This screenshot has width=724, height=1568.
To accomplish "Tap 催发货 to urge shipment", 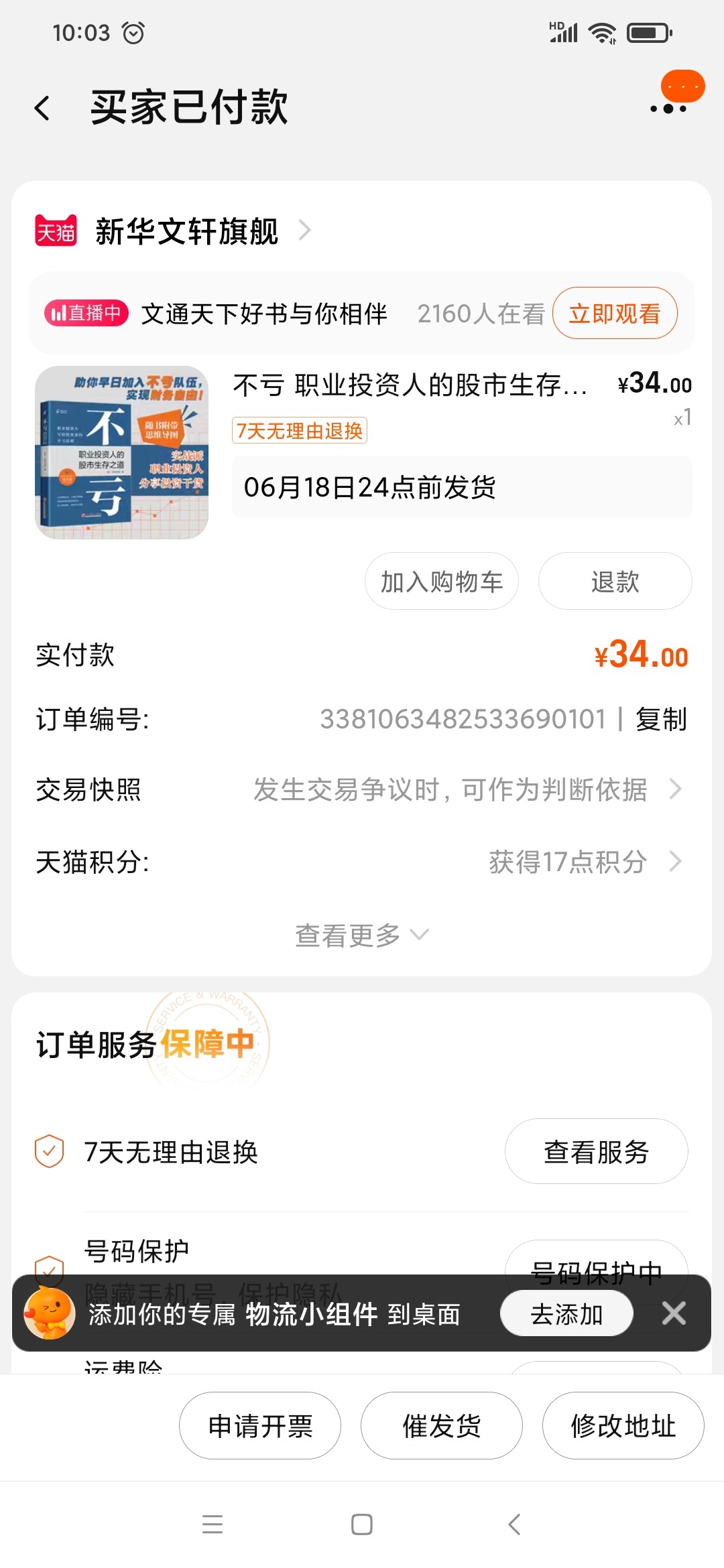I will point(441,1426).
